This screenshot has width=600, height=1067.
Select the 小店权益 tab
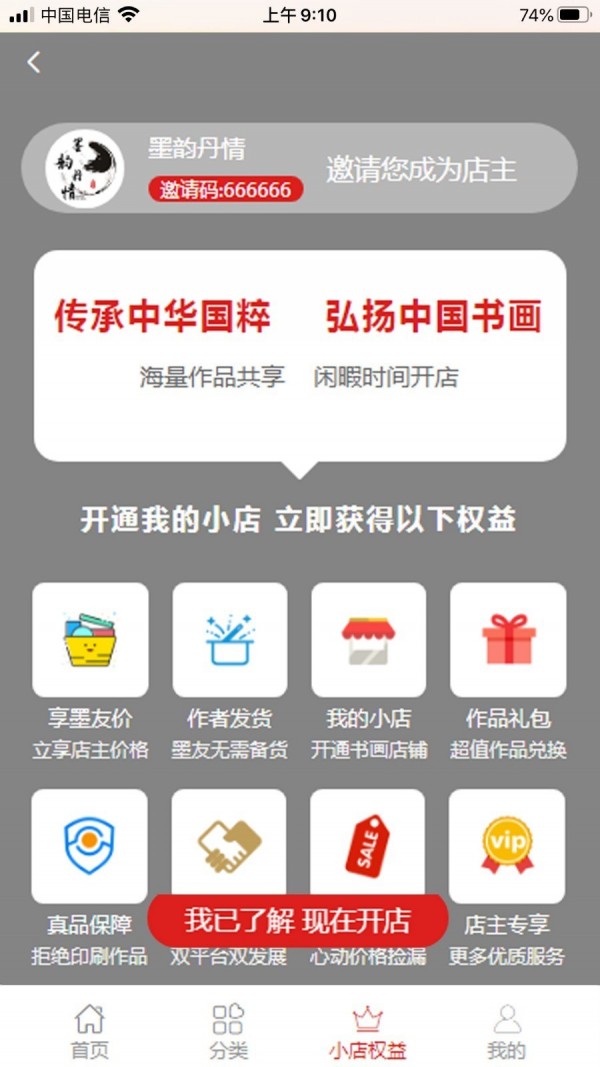coord(367,1032)
